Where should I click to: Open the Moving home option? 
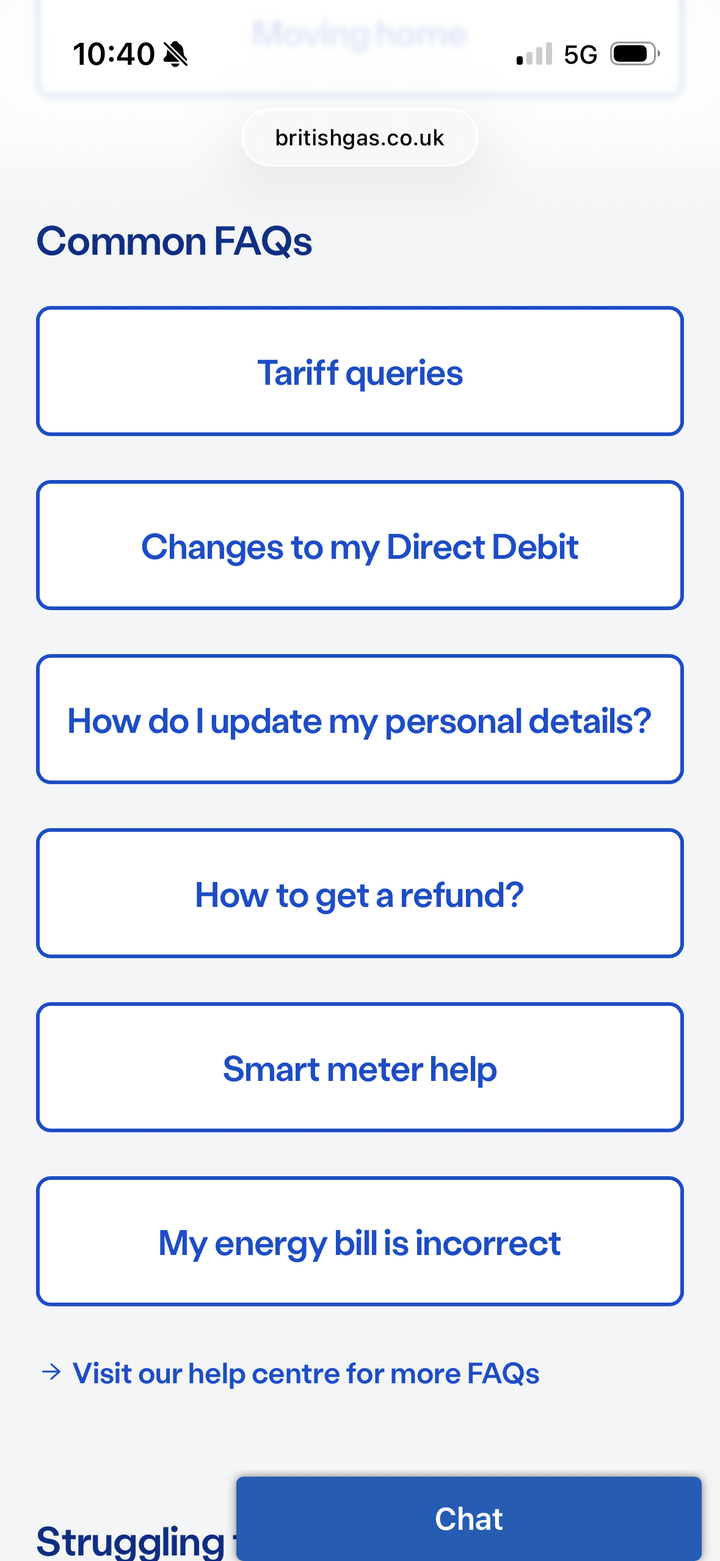pos(360,40)
